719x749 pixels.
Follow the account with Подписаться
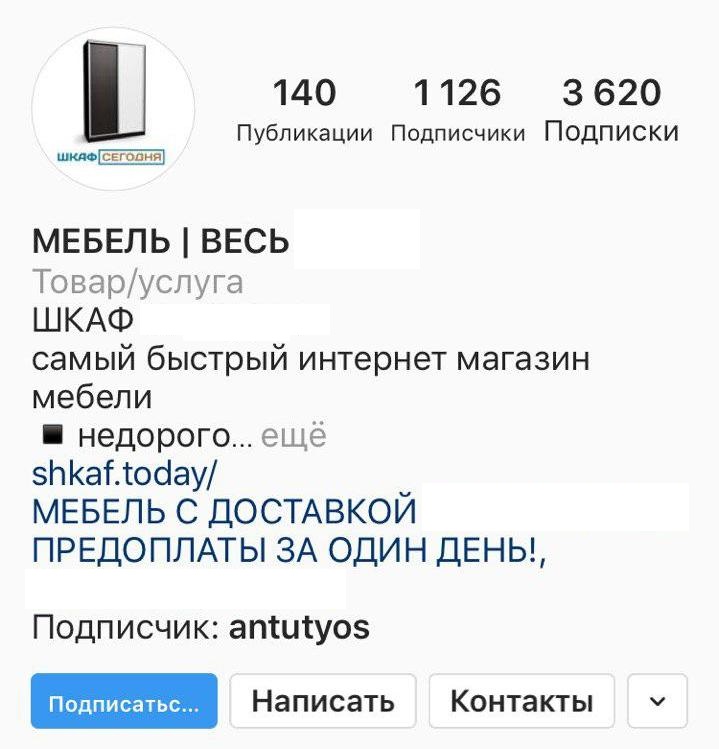pyautogui.click(x=124, y=701)
